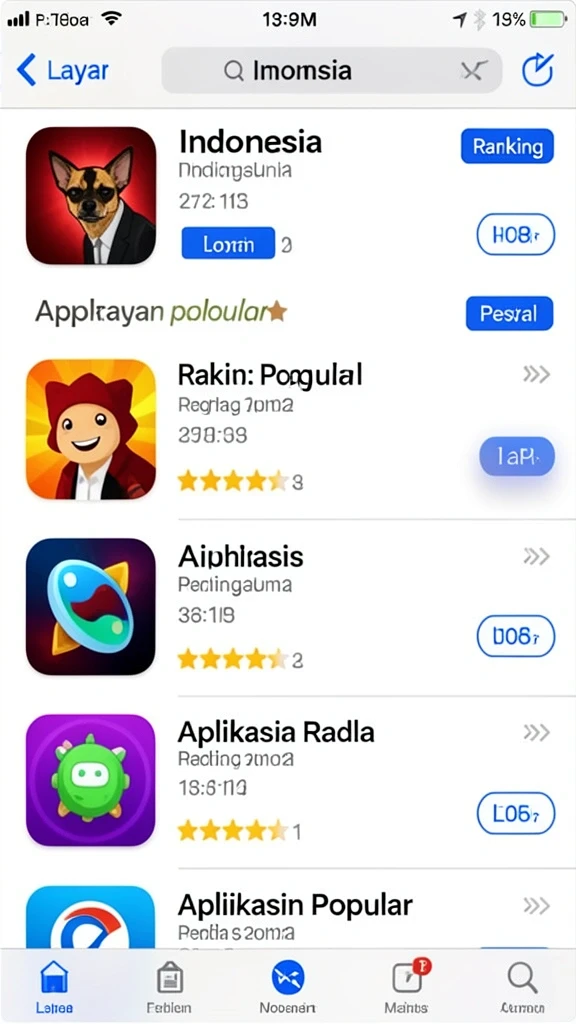This screenshot has width=576, height=1024.
Task: Tap the Imomsia search field
Action: [x=332, y=70]
